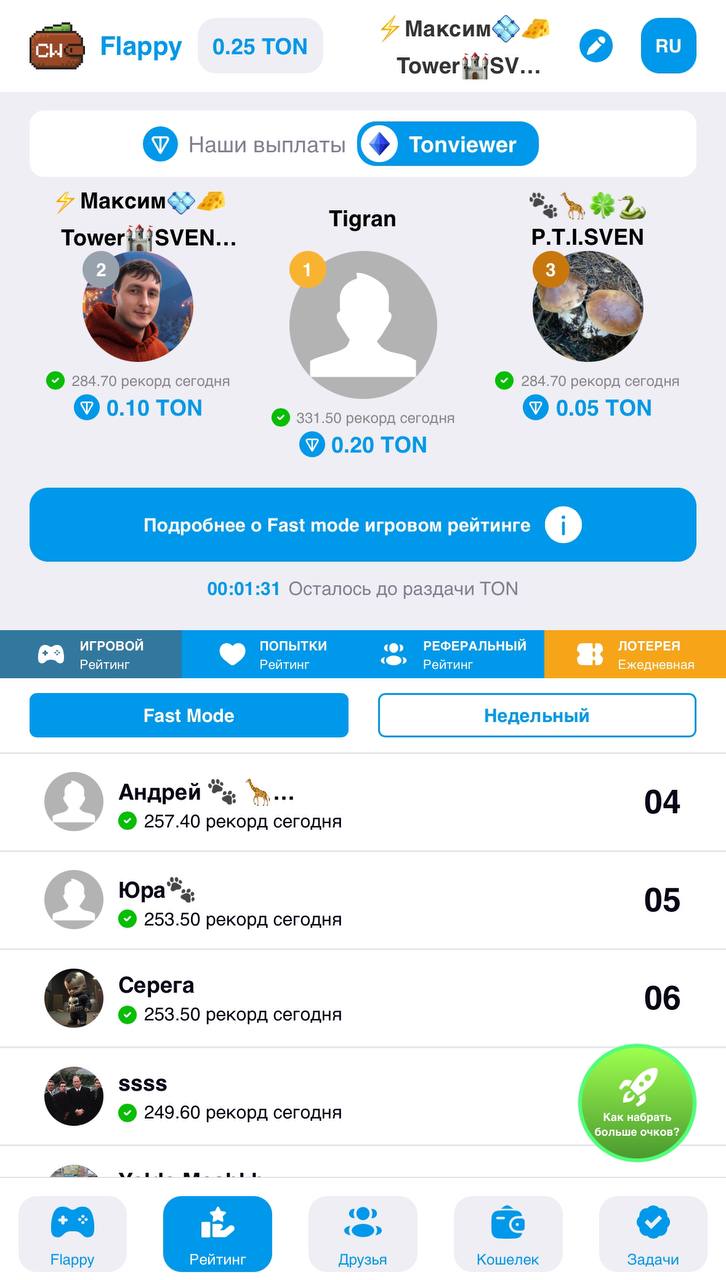Select the Недельный rating

coord(536,715)
